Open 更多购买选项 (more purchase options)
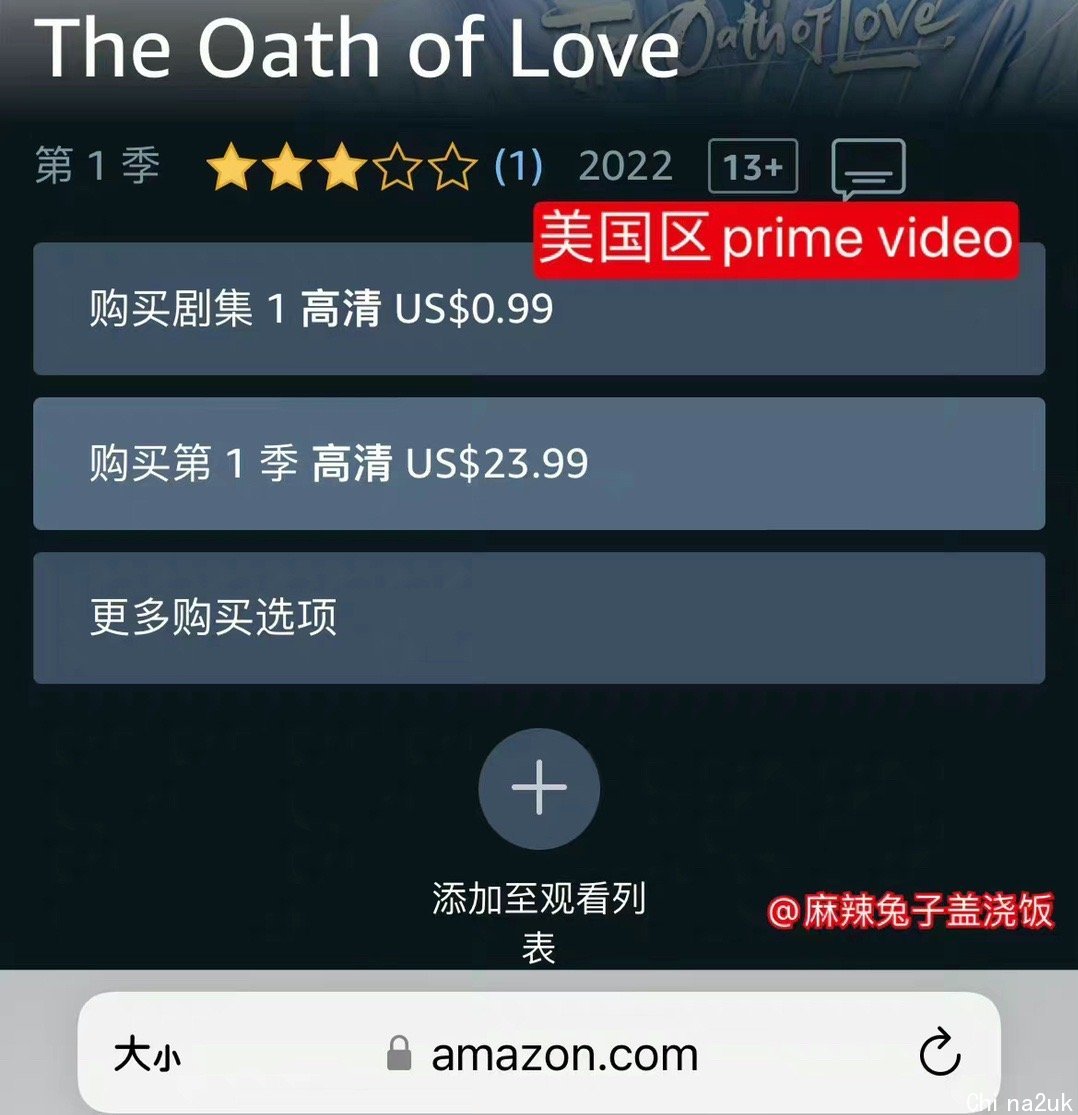The image size is (1078, 1115). [538, 618]
